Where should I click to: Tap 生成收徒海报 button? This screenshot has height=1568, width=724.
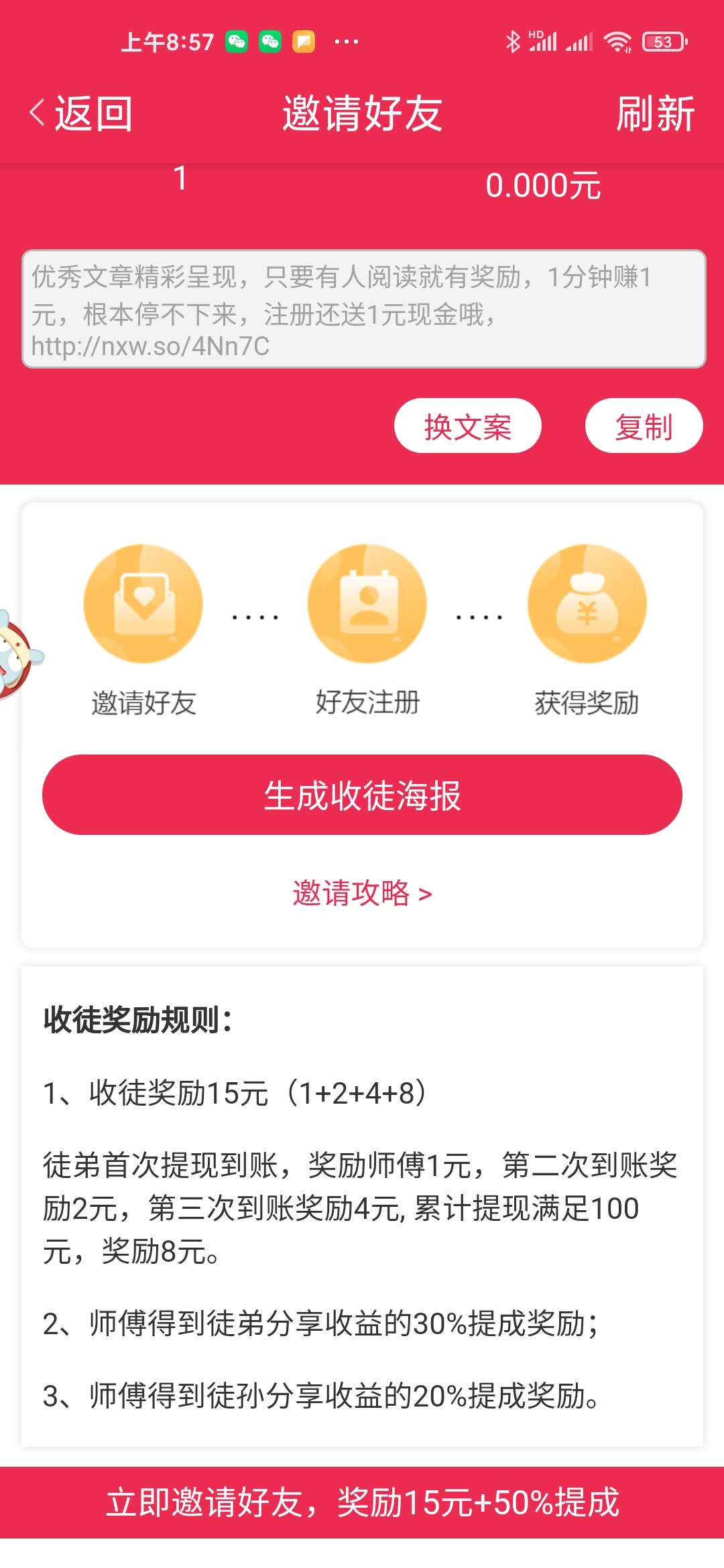coord(362,795)
